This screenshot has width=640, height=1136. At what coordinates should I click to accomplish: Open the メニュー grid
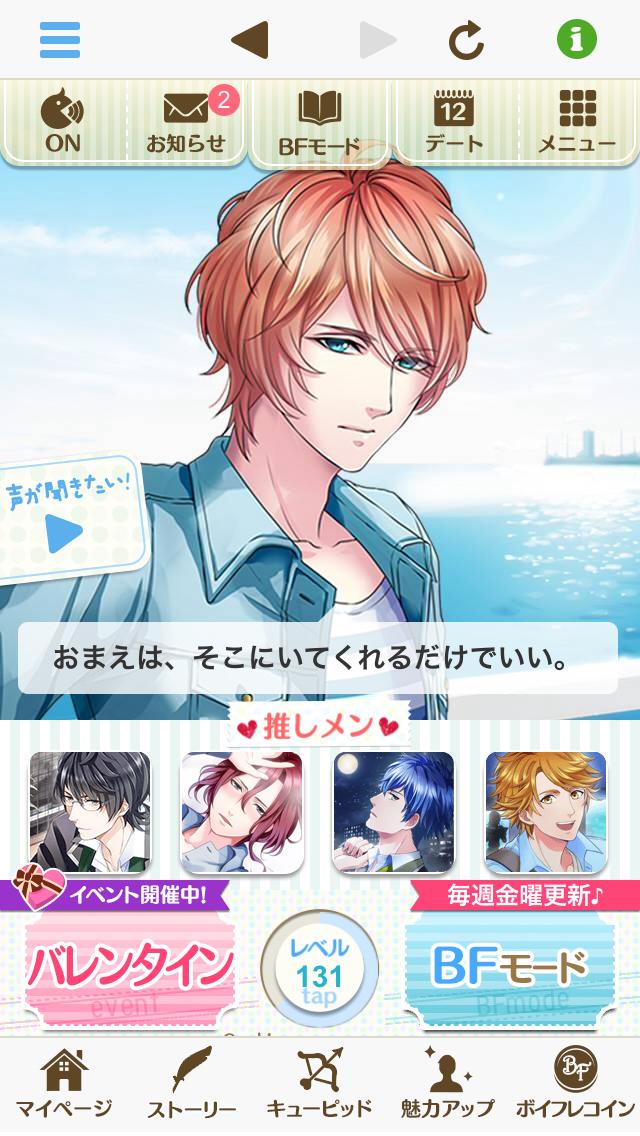578,122
